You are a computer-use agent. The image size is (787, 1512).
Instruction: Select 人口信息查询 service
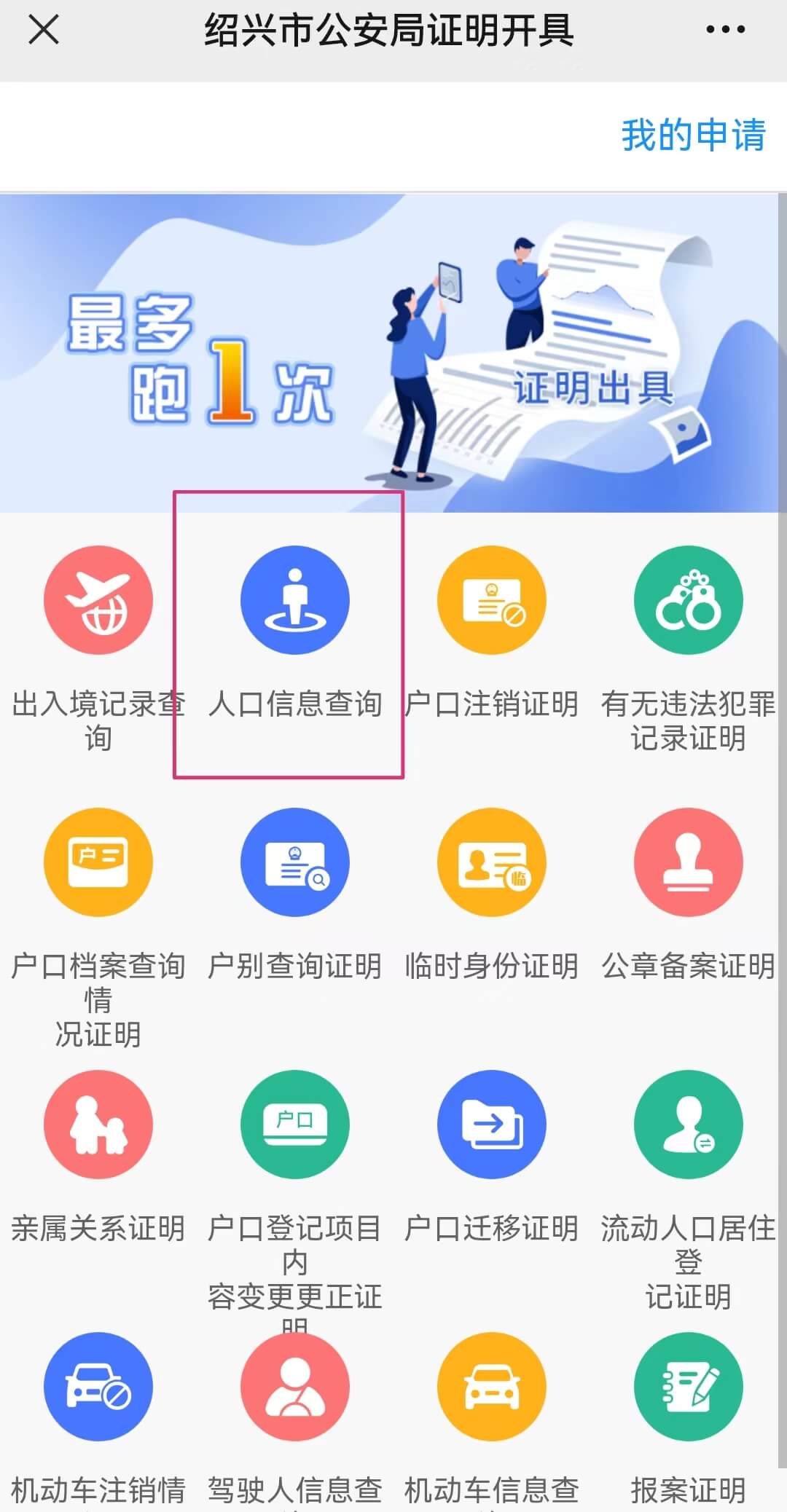point(295,600)
